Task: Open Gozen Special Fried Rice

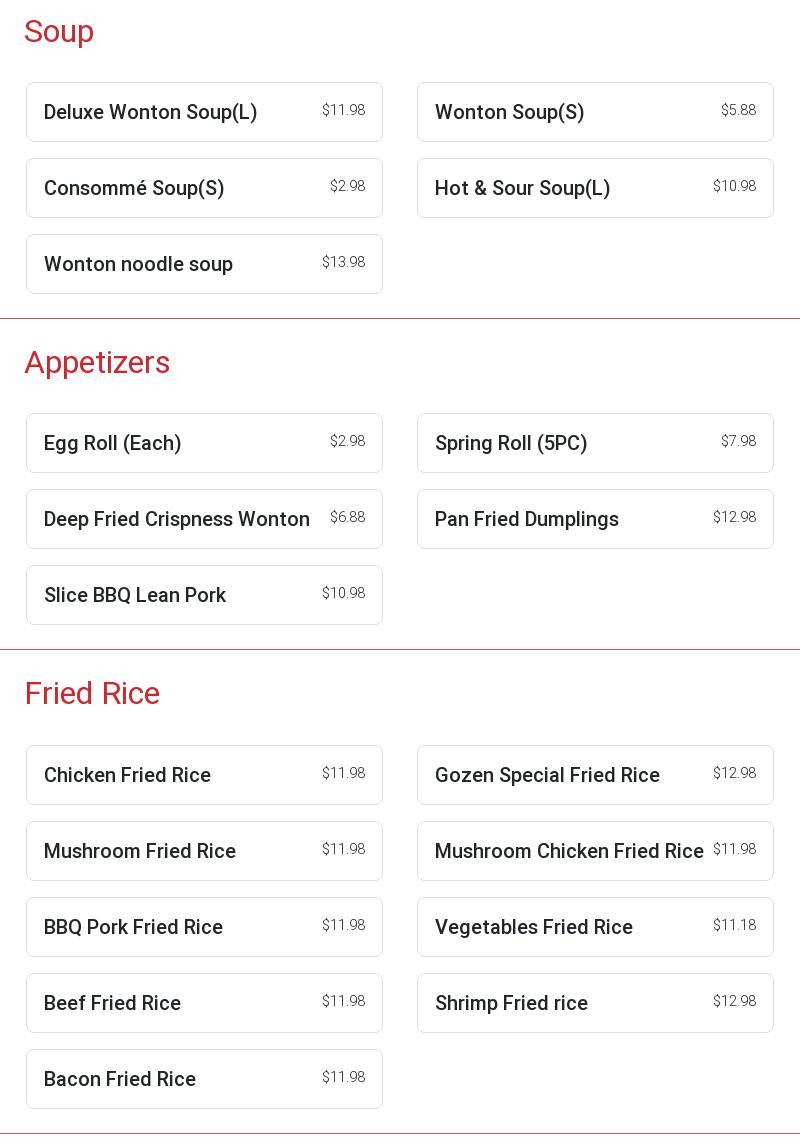Action: click(595, 775)
